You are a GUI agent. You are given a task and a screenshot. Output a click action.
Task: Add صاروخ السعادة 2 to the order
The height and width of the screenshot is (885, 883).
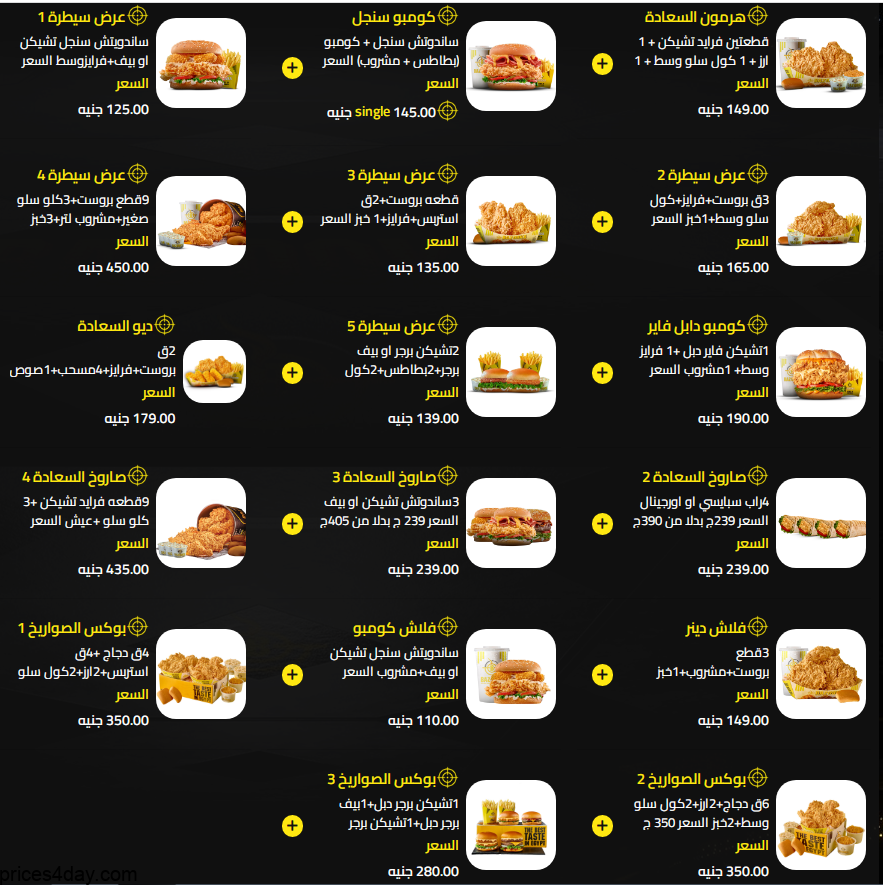pyautogui.click(x=602, y=524)
